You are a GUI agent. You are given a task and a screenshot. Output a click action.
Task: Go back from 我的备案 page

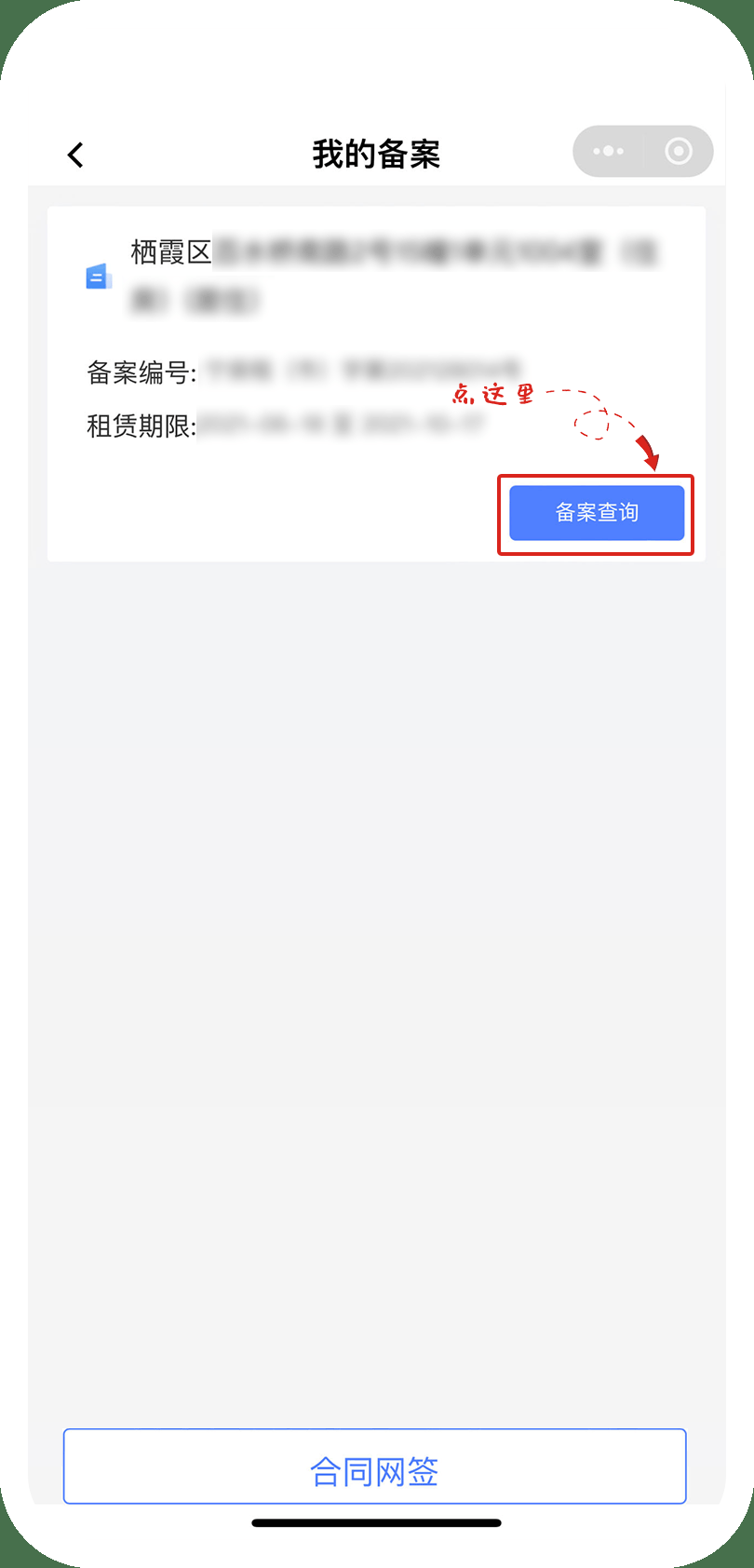point(76,155)
